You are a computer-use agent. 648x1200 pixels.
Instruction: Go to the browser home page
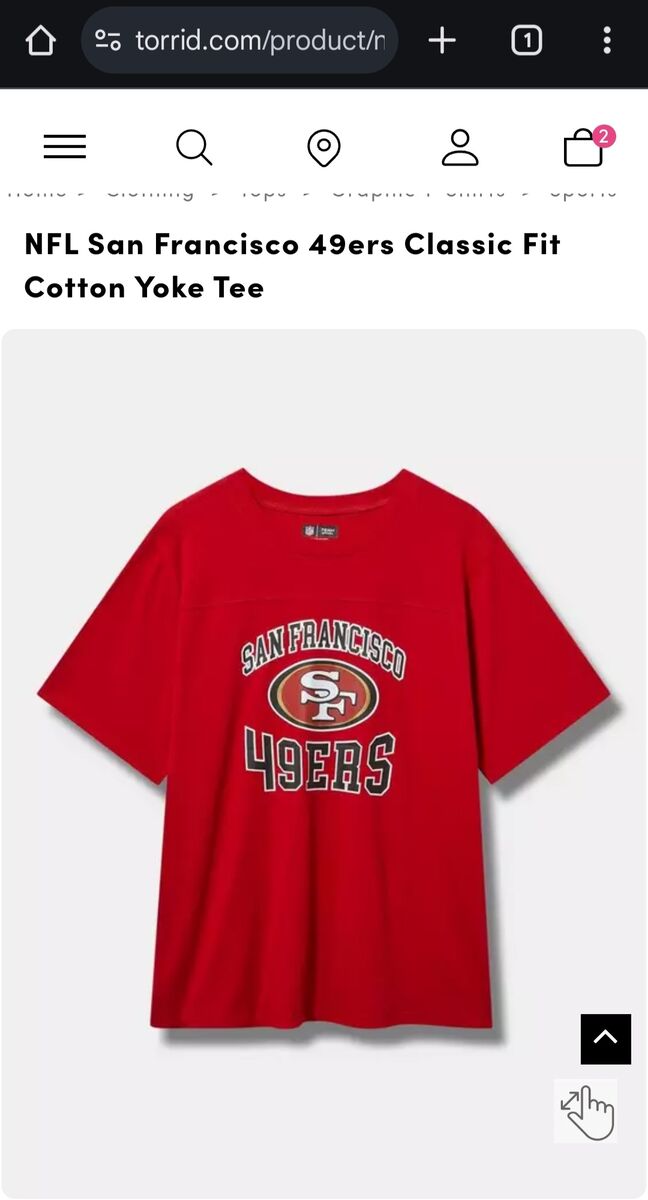pos(40,41)
